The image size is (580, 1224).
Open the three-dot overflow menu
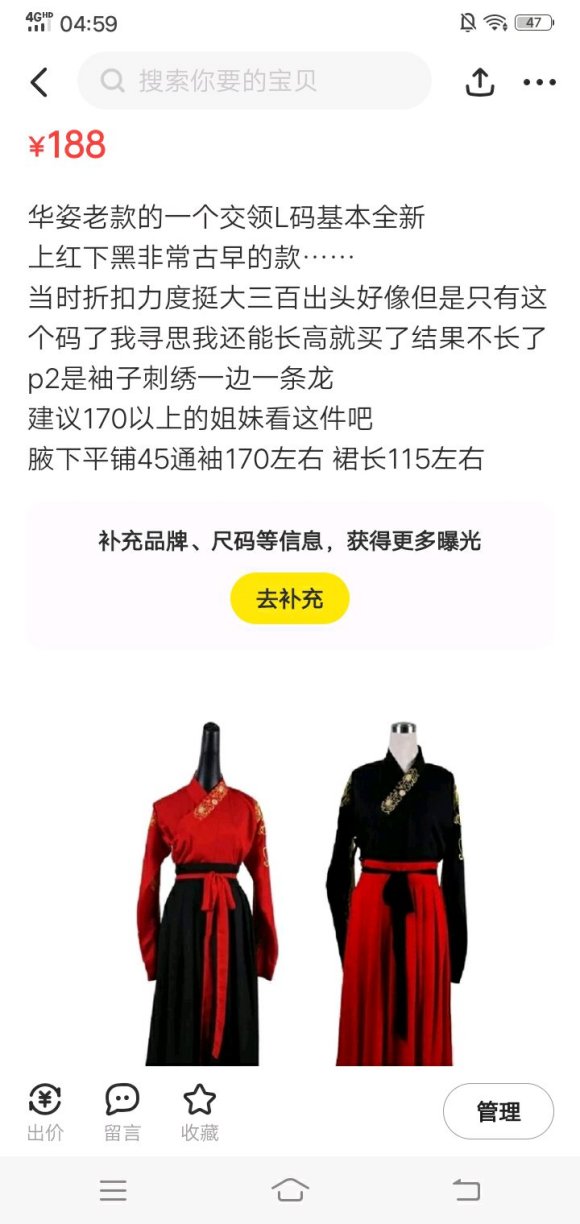tap(539, 83)
